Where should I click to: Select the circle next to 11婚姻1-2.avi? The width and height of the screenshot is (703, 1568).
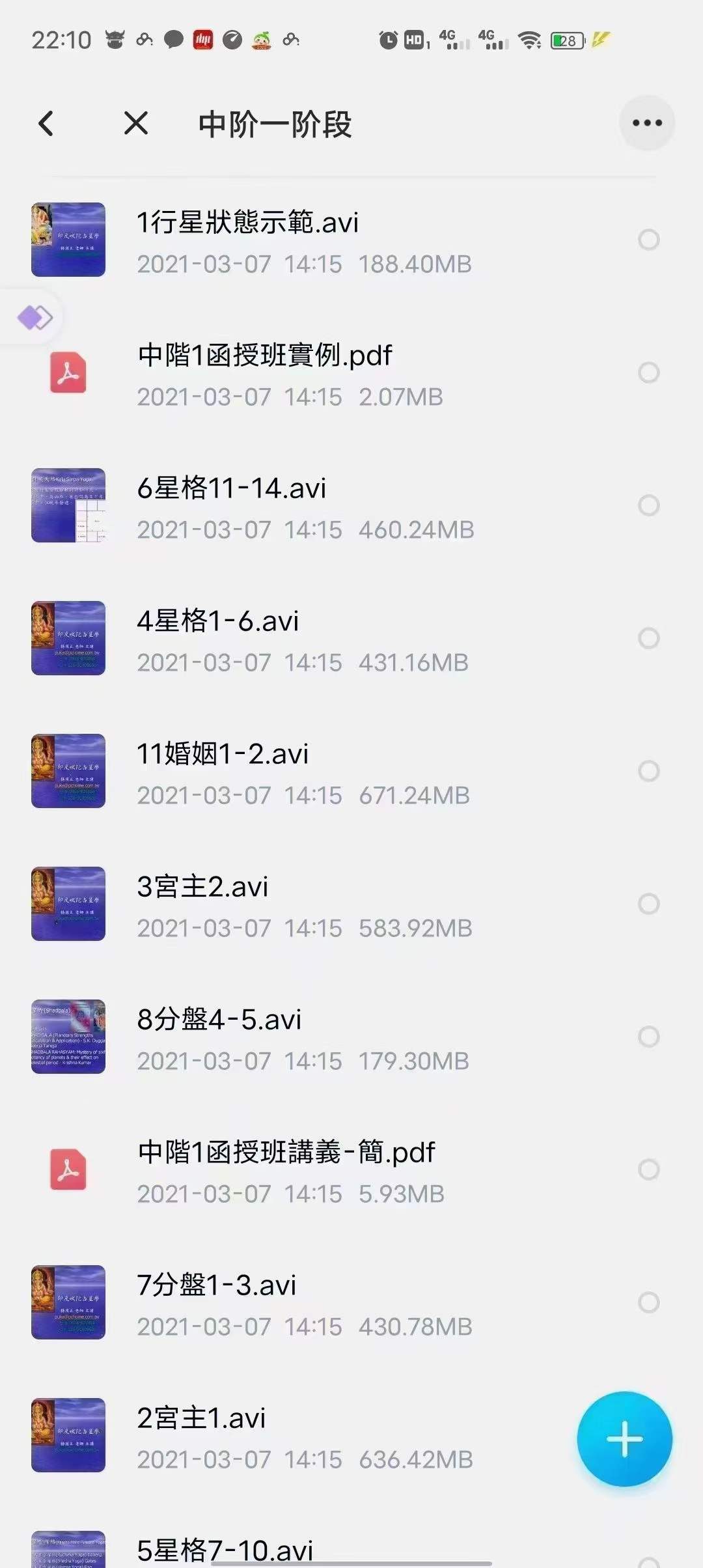pyautogui.click(x=648, y=771)
